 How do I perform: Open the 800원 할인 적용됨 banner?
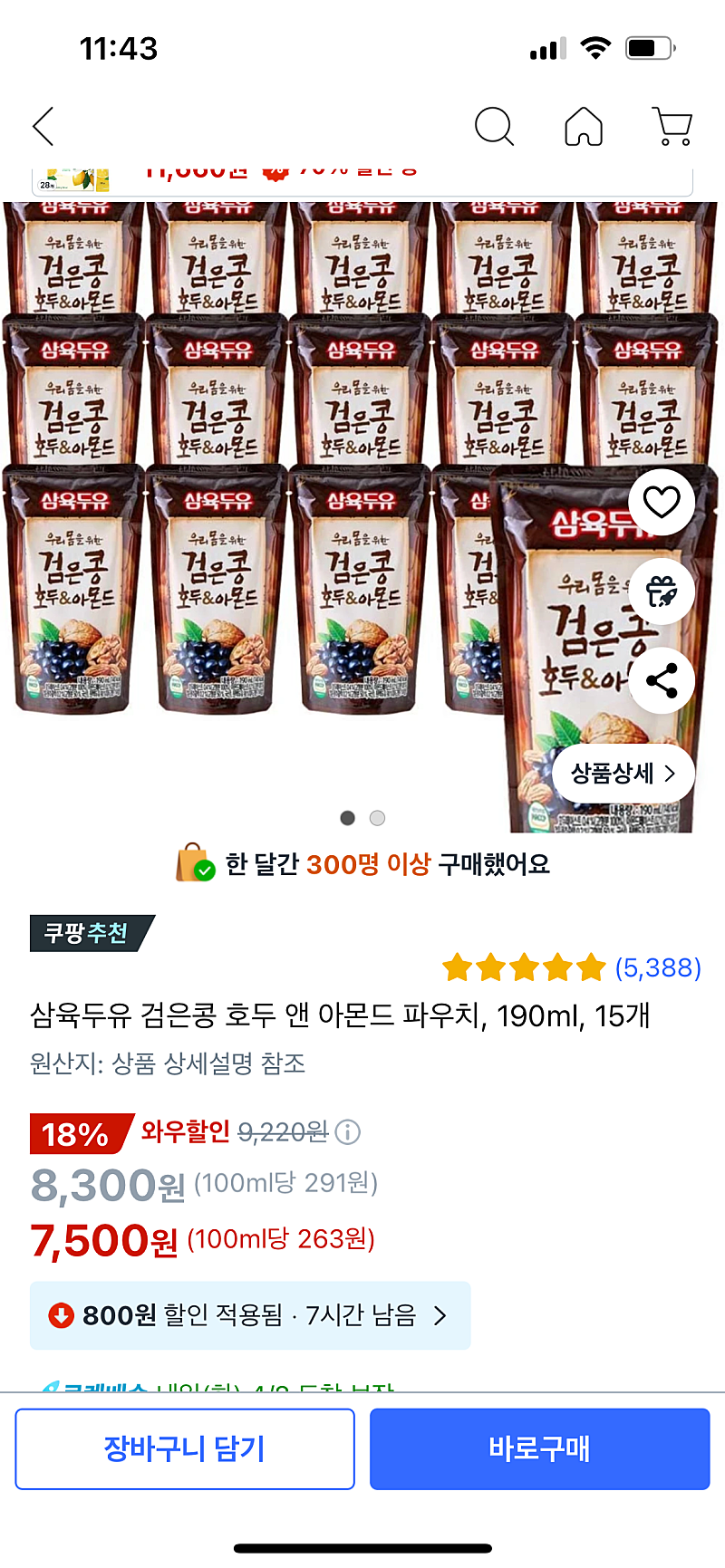(250, 1315)
